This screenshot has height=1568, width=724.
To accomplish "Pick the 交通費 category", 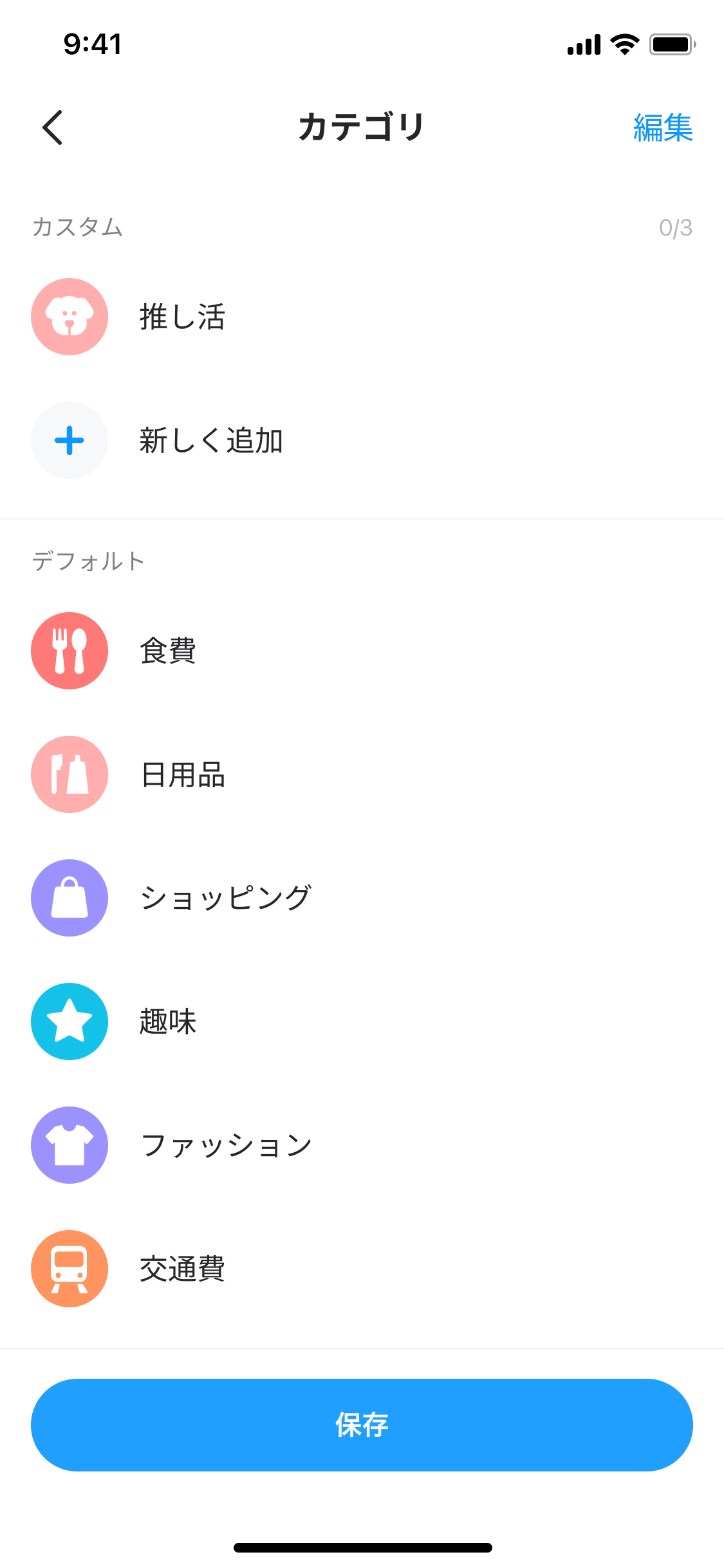I will point(182,1269).
